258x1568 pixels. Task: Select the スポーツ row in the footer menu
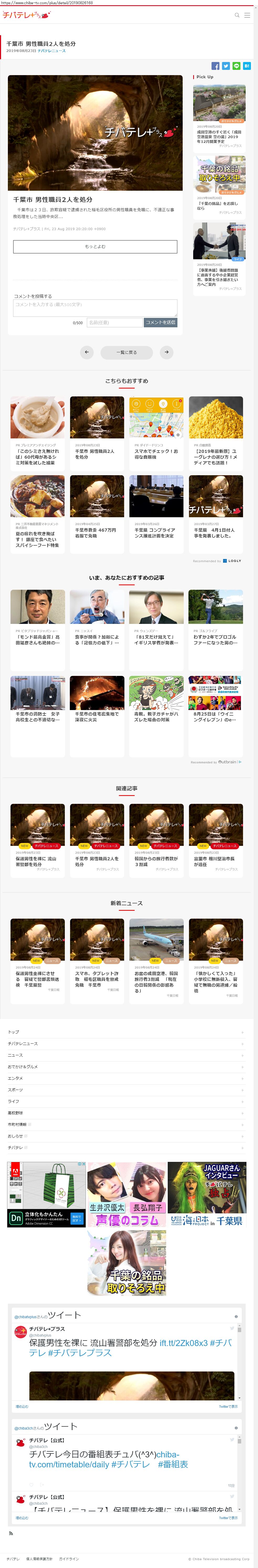[126, 1090]
